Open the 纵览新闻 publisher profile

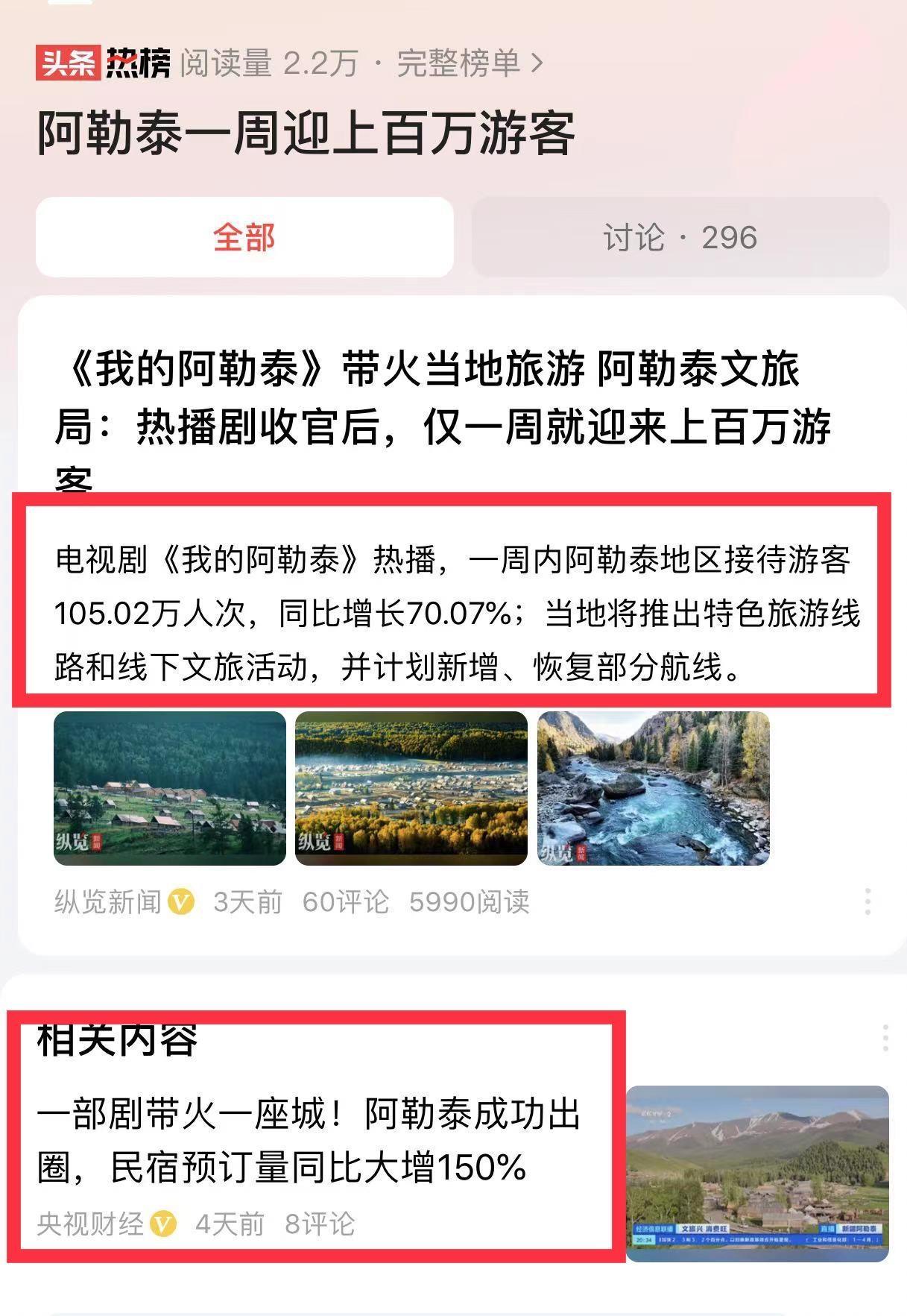pos(109,902)
